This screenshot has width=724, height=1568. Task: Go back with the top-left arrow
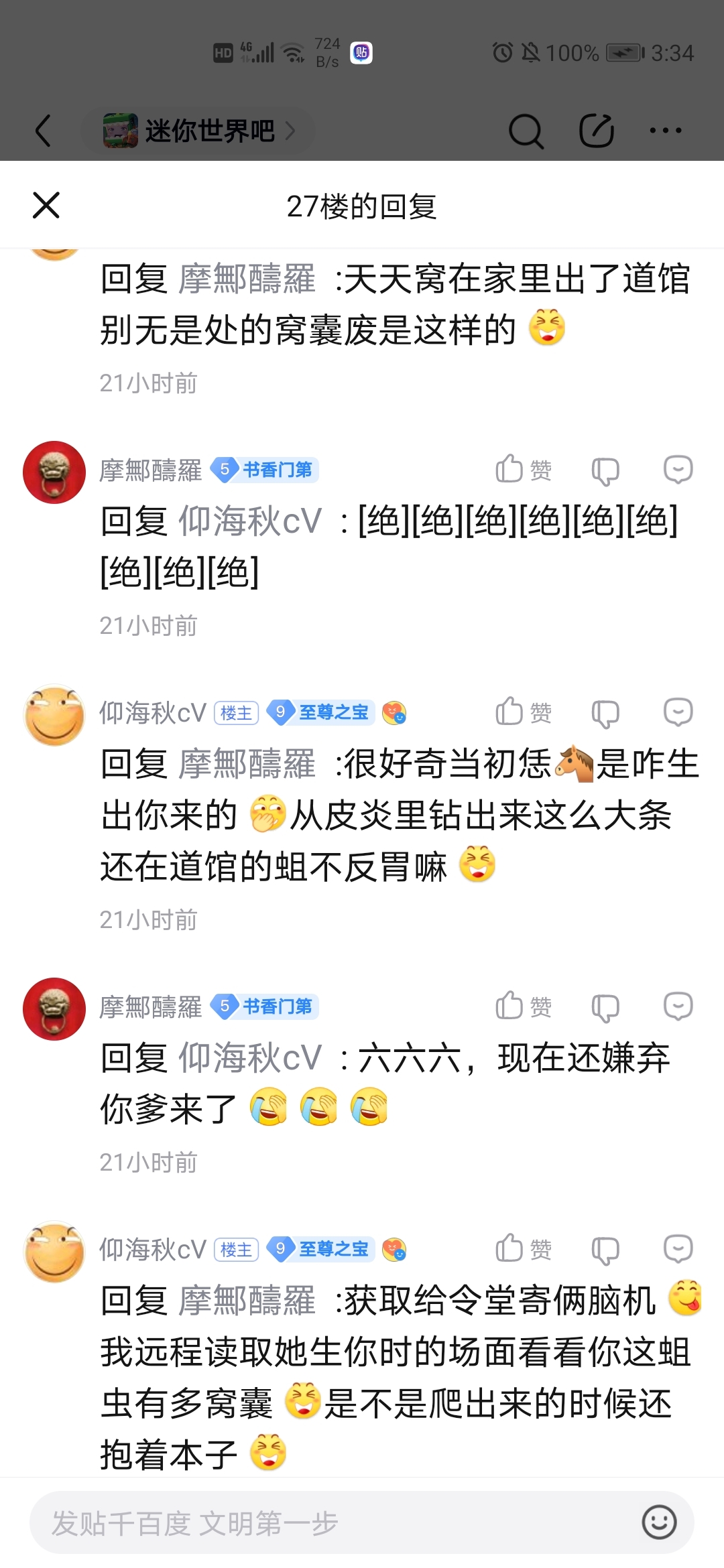point(43,130)
